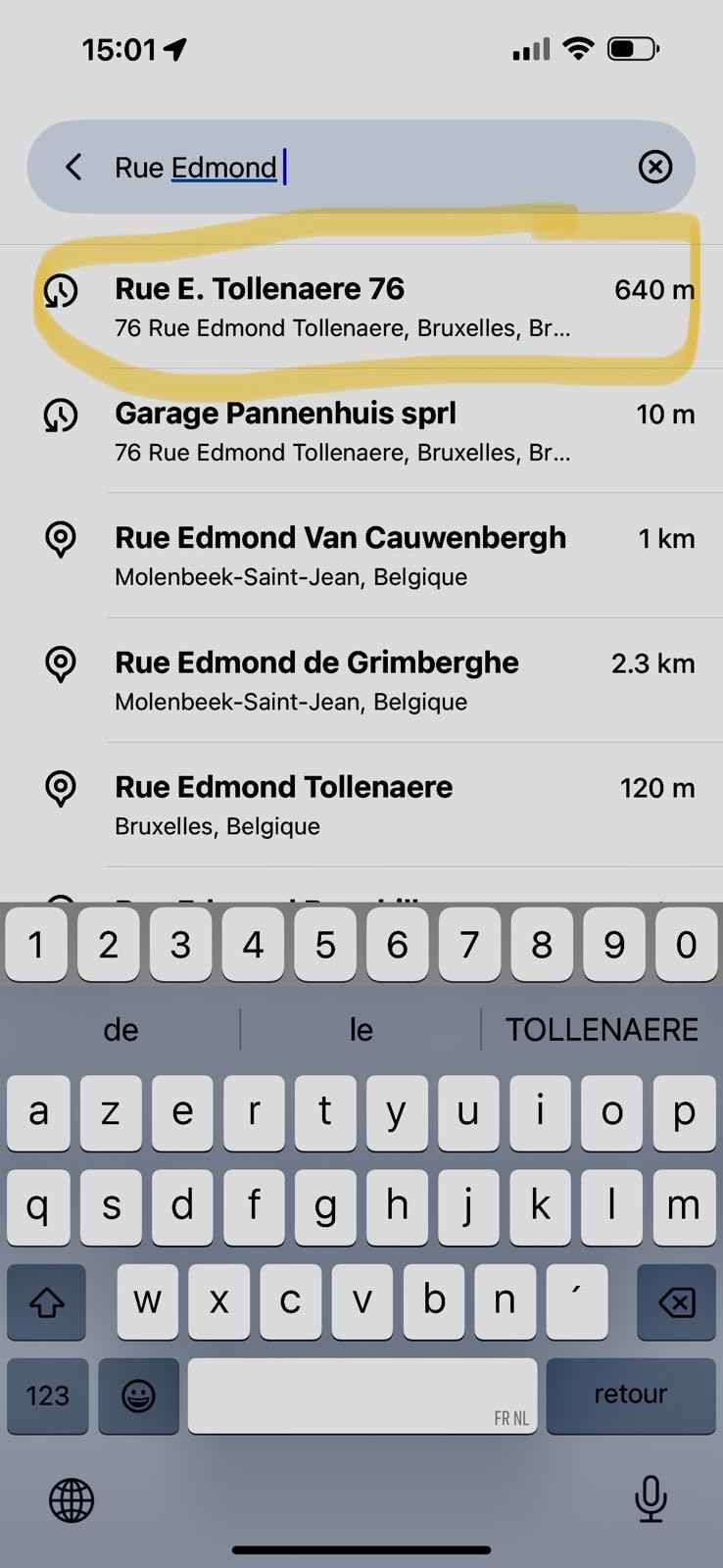The width and height of the screenshot is (723, 1568).
Task: Go back using the arrow in search bar
Action: 73,168
